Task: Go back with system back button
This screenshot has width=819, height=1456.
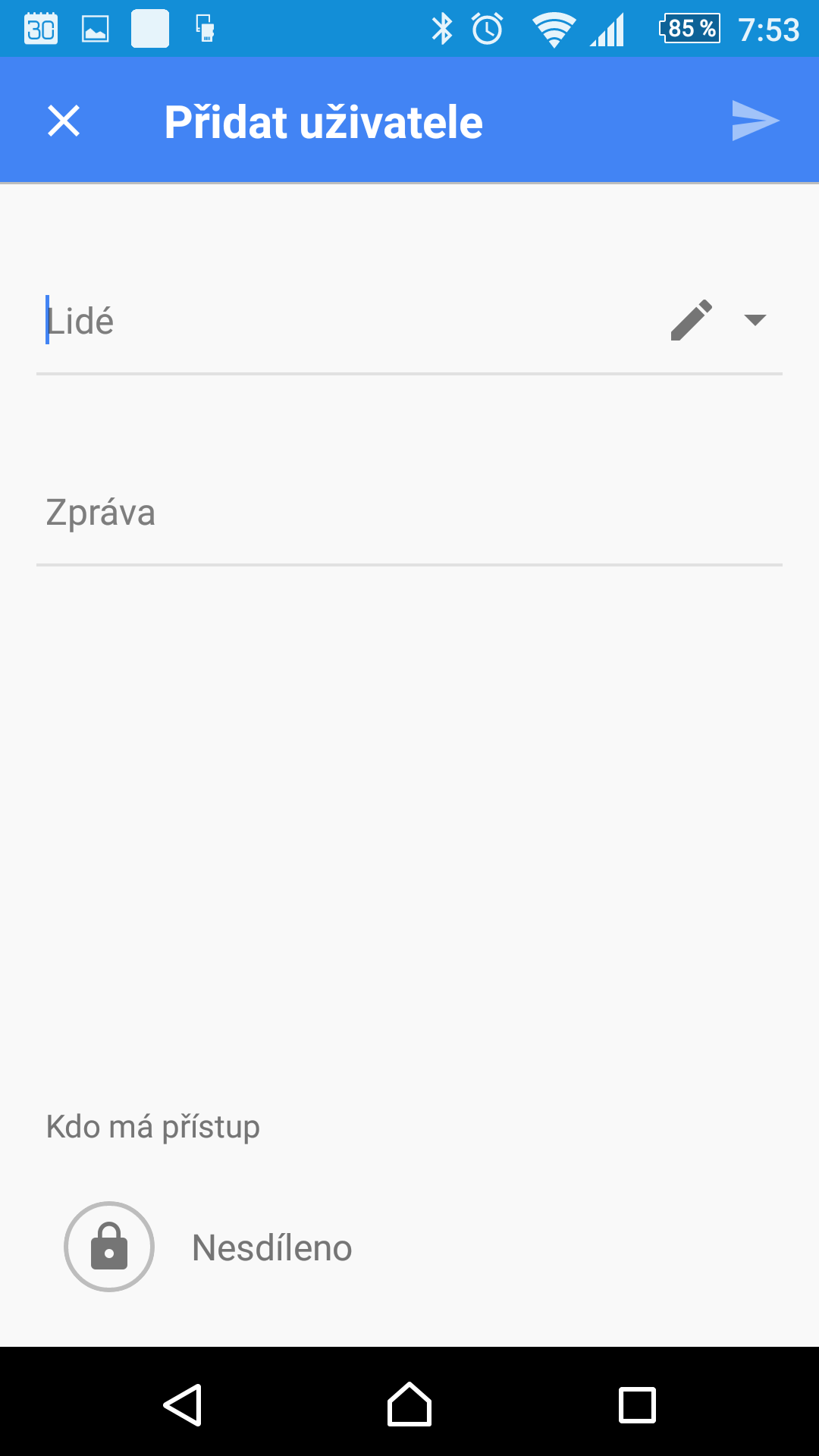Action: (x=182, y=1404)
